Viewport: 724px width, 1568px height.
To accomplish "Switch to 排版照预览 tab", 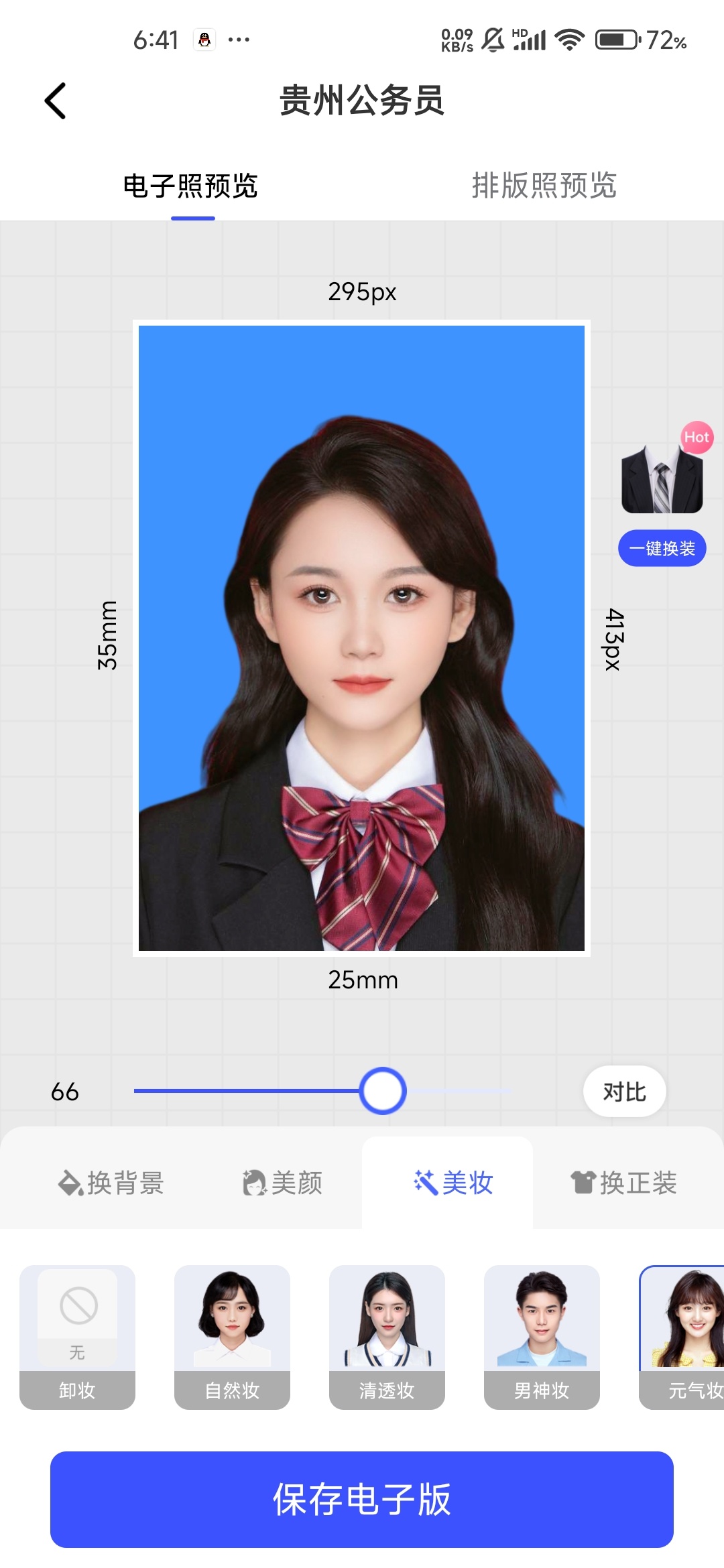I will pyautogui.click(x=544, y=186).
